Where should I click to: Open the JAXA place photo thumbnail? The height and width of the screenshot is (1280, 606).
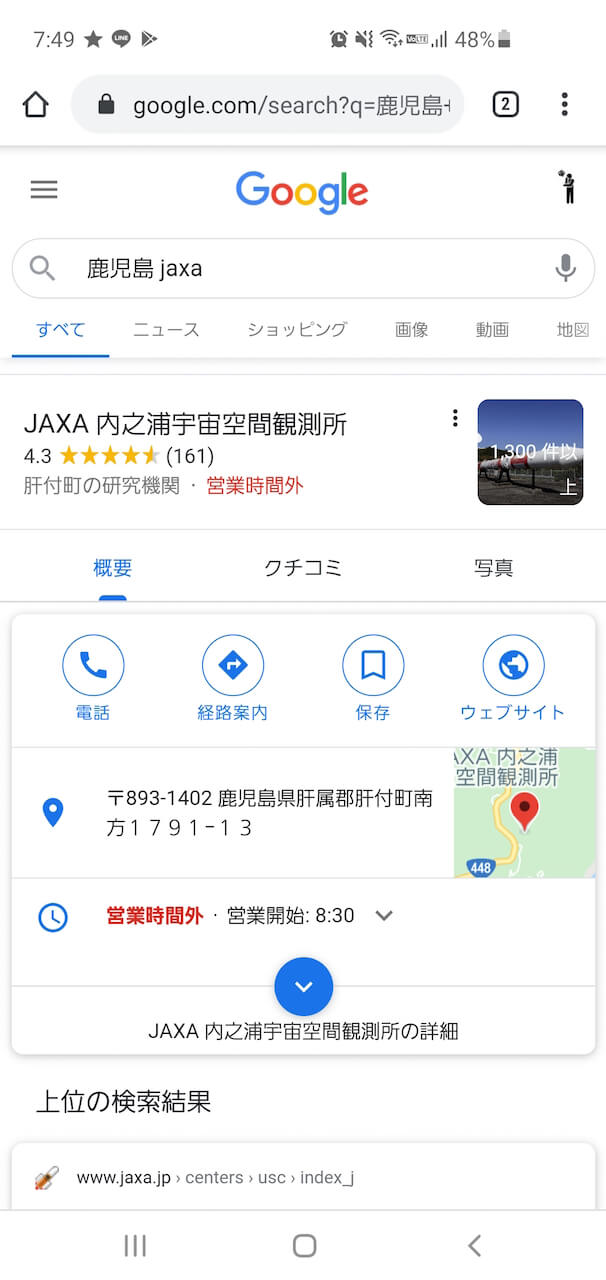coord(530,452)
